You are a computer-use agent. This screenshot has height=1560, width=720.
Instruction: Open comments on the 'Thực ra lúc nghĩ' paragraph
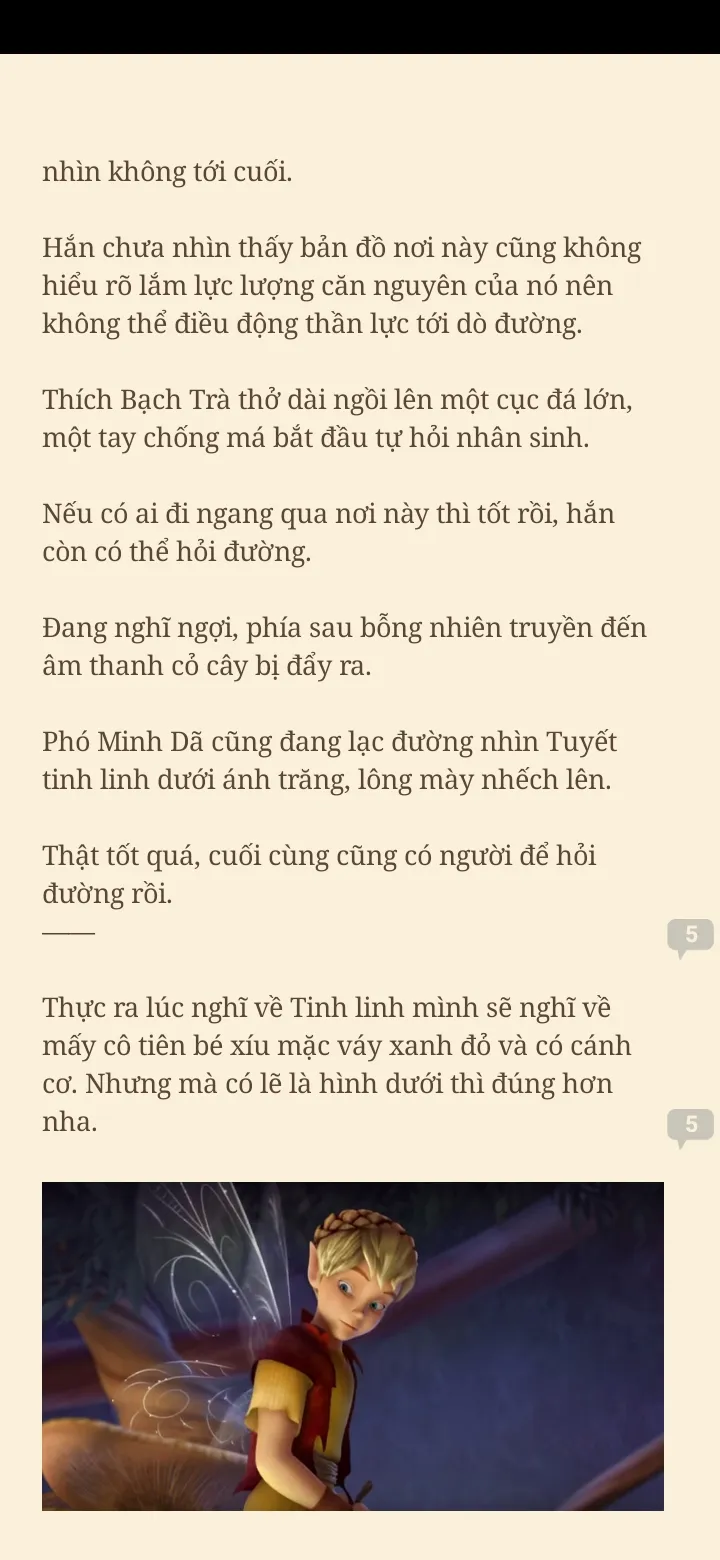point(690,1125)
